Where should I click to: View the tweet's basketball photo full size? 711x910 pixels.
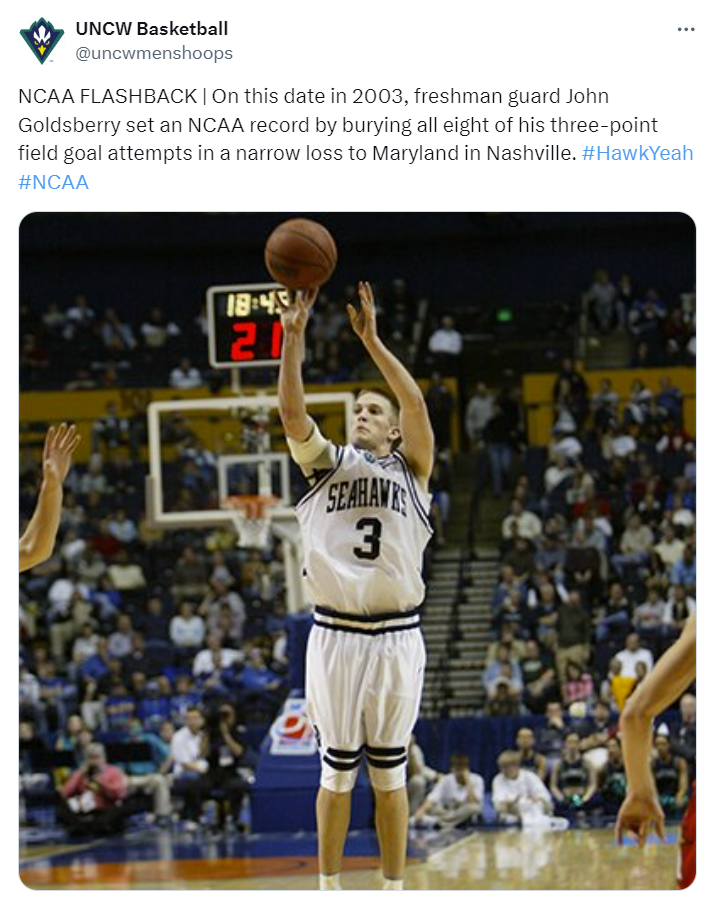(357, 550)
